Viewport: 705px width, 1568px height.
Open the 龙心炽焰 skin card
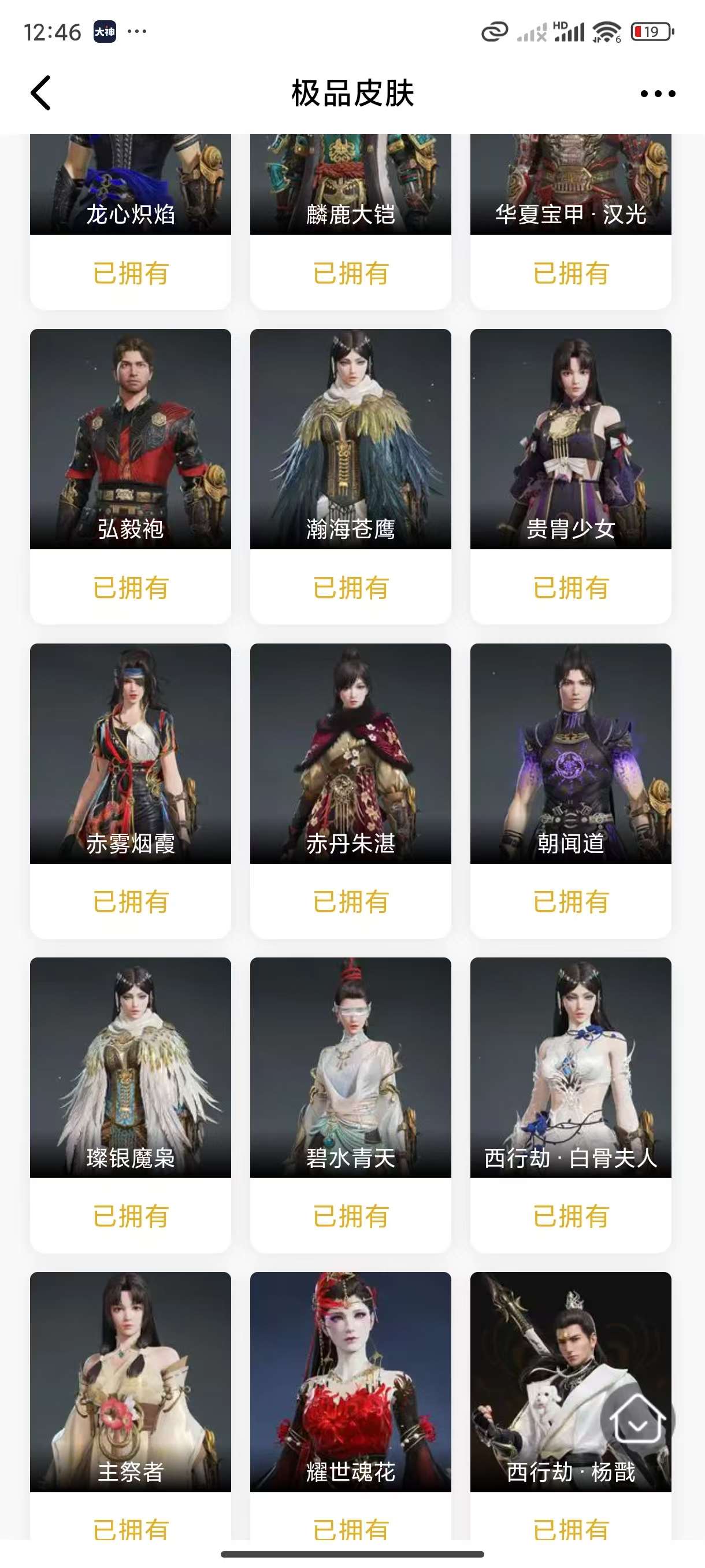pyautogui.click(x=130, y=188)
